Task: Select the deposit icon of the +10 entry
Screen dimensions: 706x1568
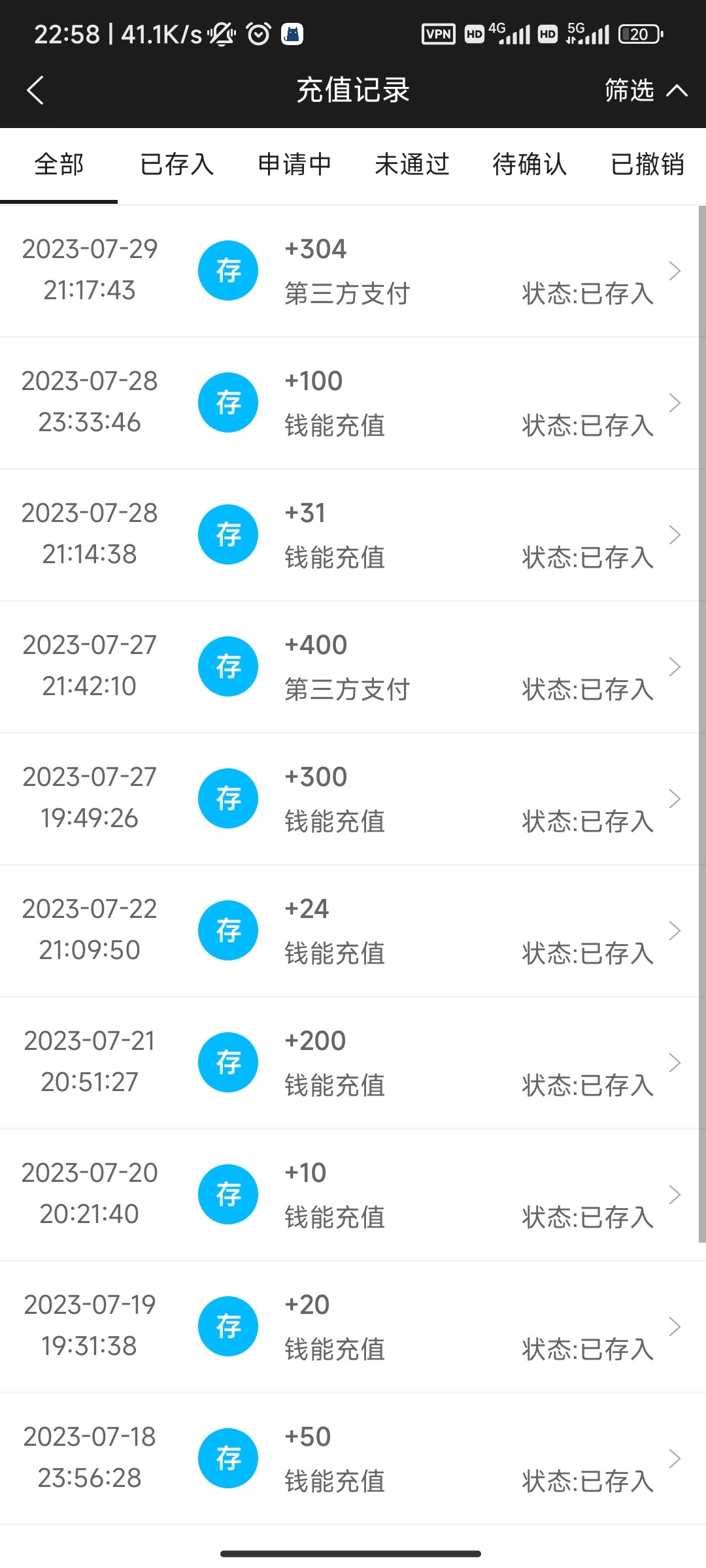Action: pos(227,1194)
